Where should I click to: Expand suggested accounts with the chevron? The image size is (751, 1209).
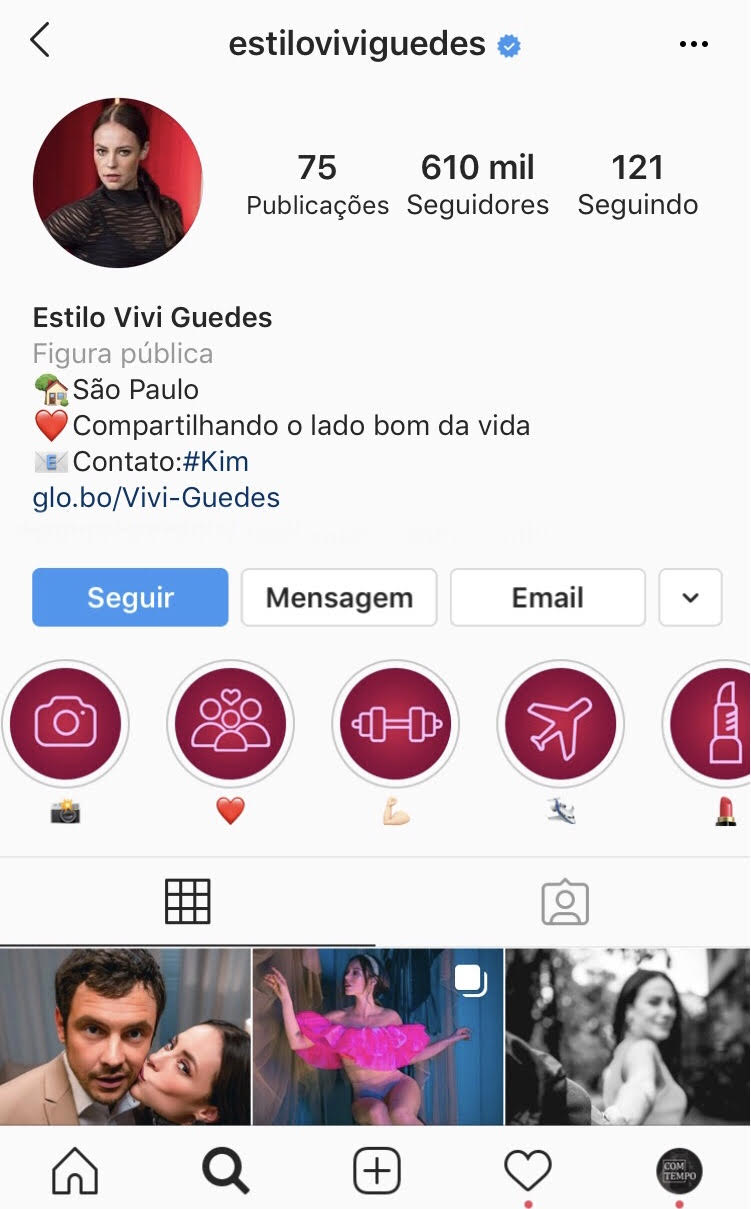pos(690,598)
